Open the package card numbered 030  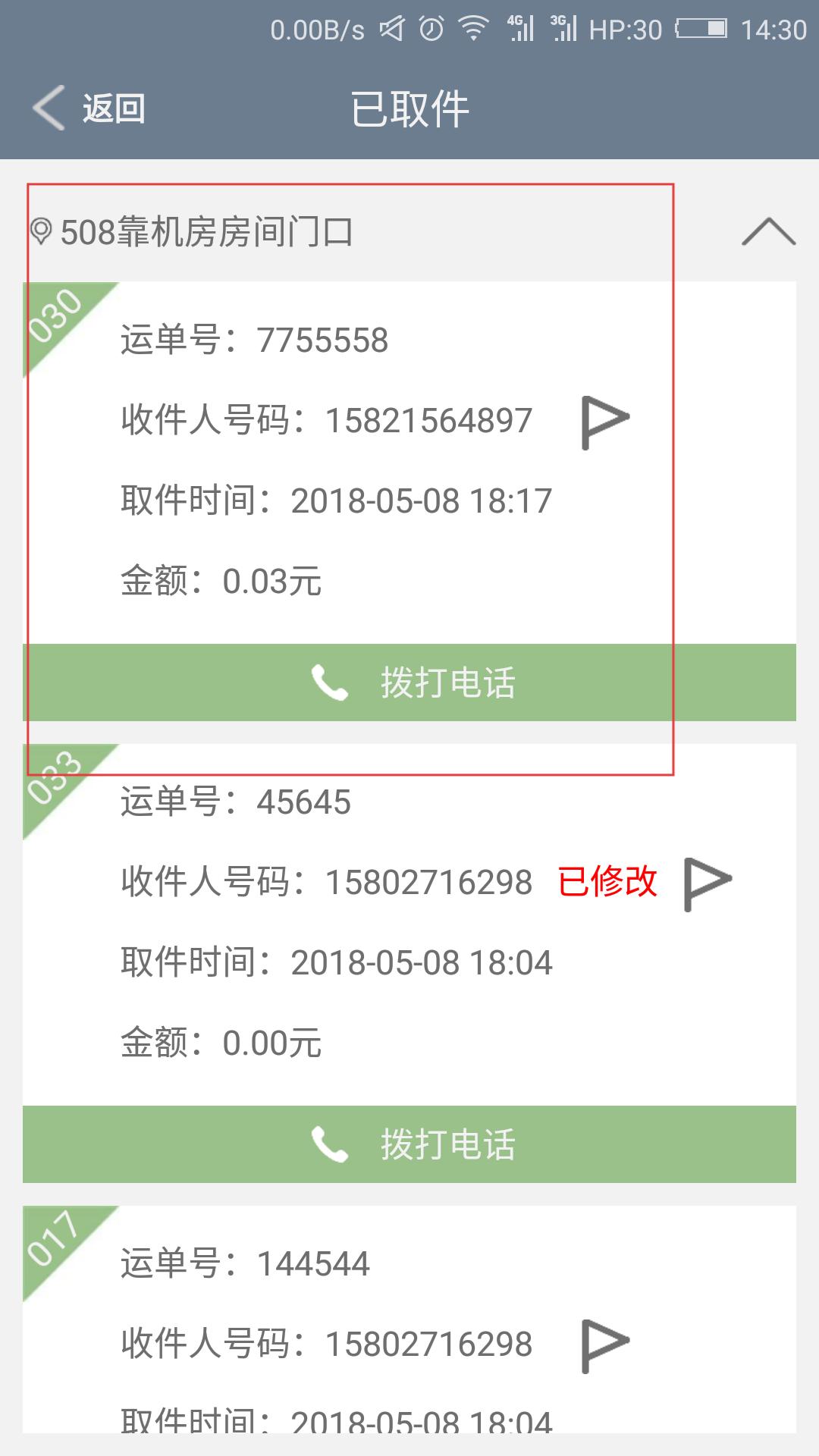409,463
